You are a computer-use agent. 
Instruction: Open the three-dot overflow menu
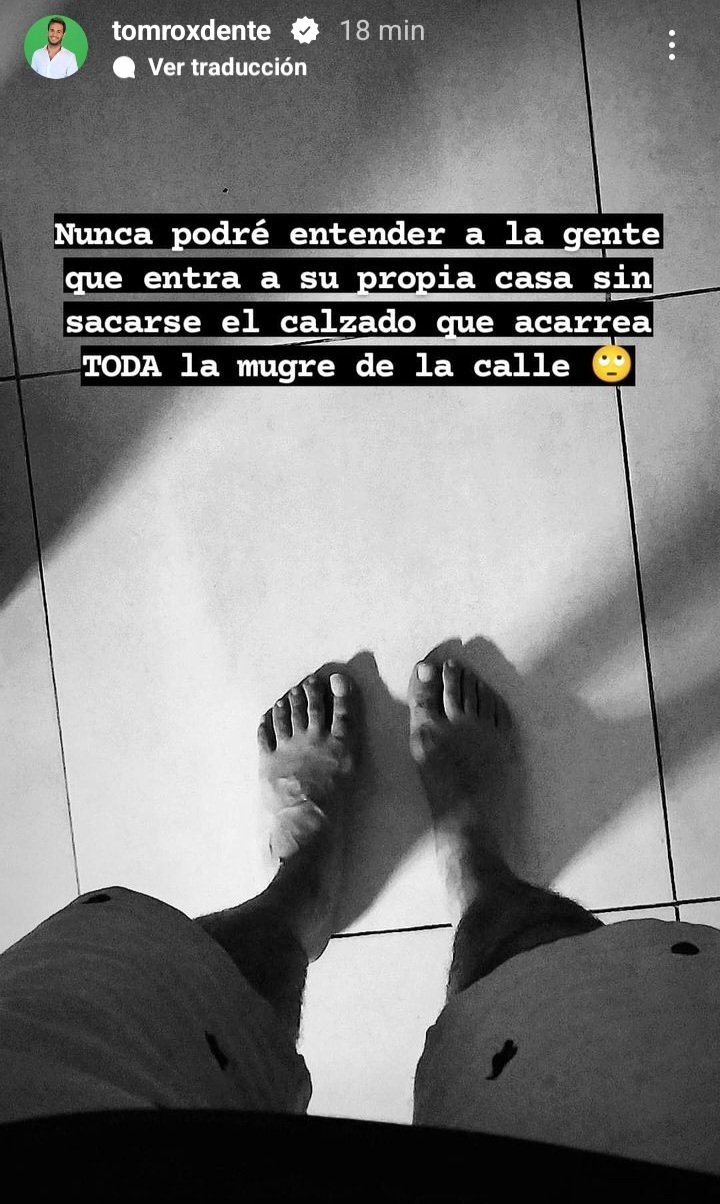(672, 45)
